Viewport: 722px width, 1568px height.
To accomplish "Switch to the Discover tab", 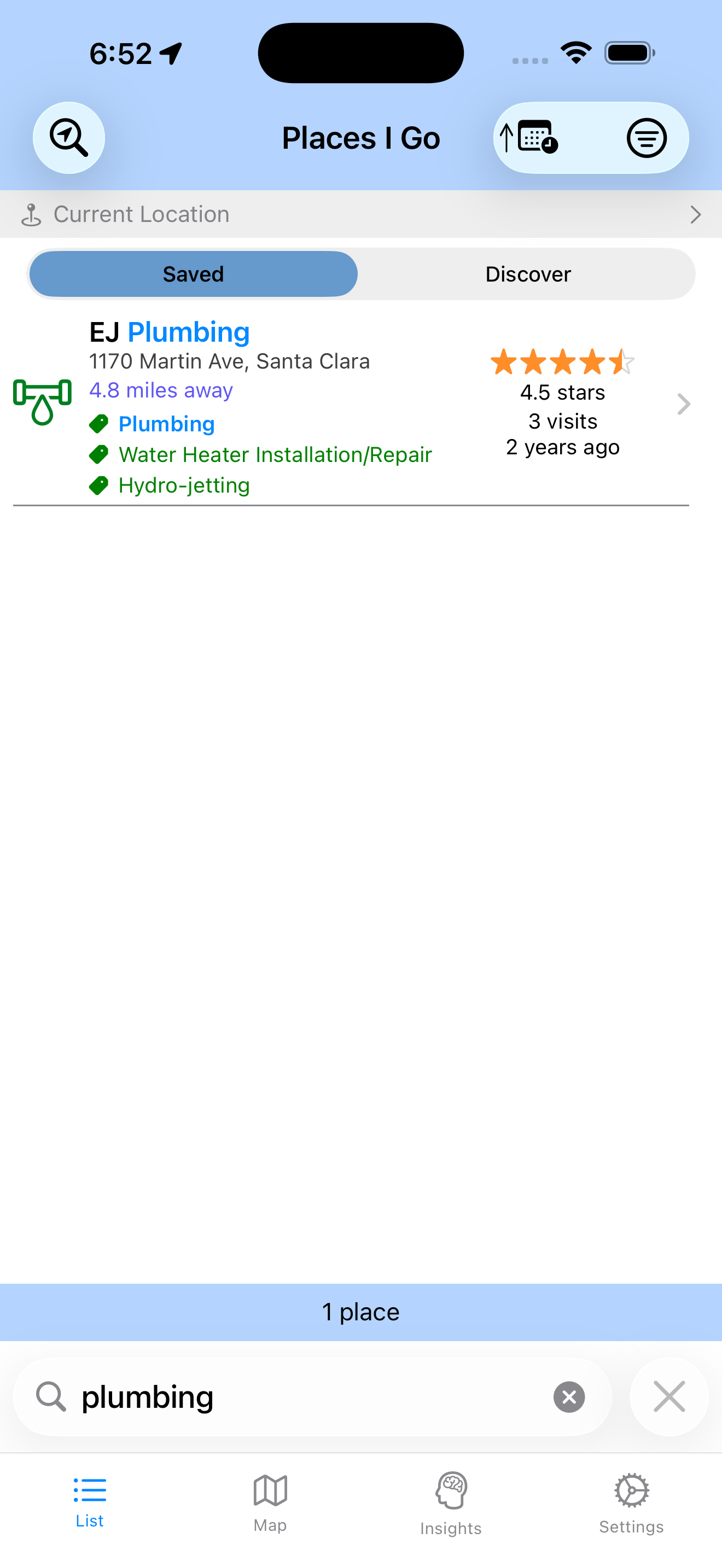I will (x=527, y=273).
